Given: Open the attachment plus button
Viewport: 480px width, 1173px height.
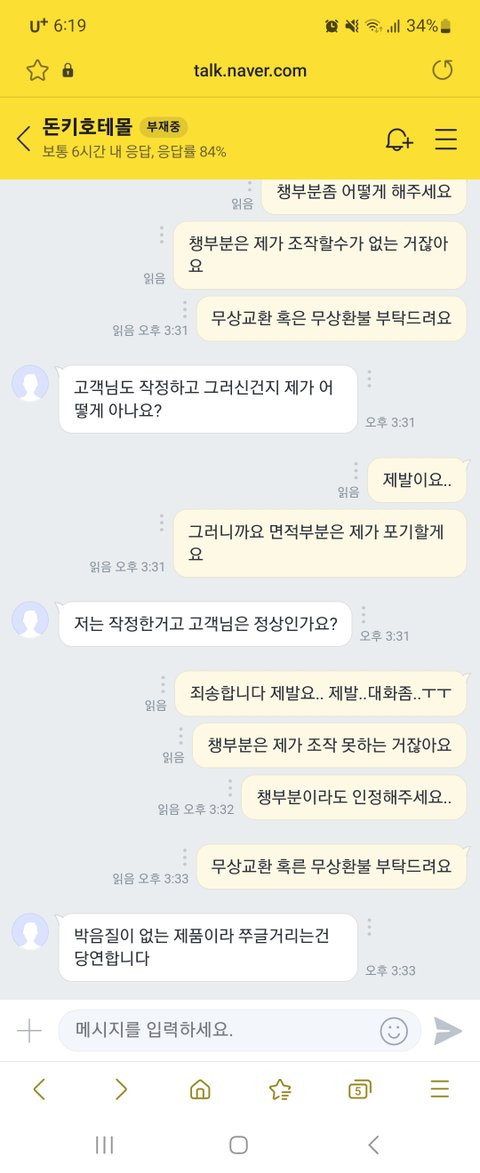Looking at the screenshot, I should pyautogui.click(x=29, y=1030).
